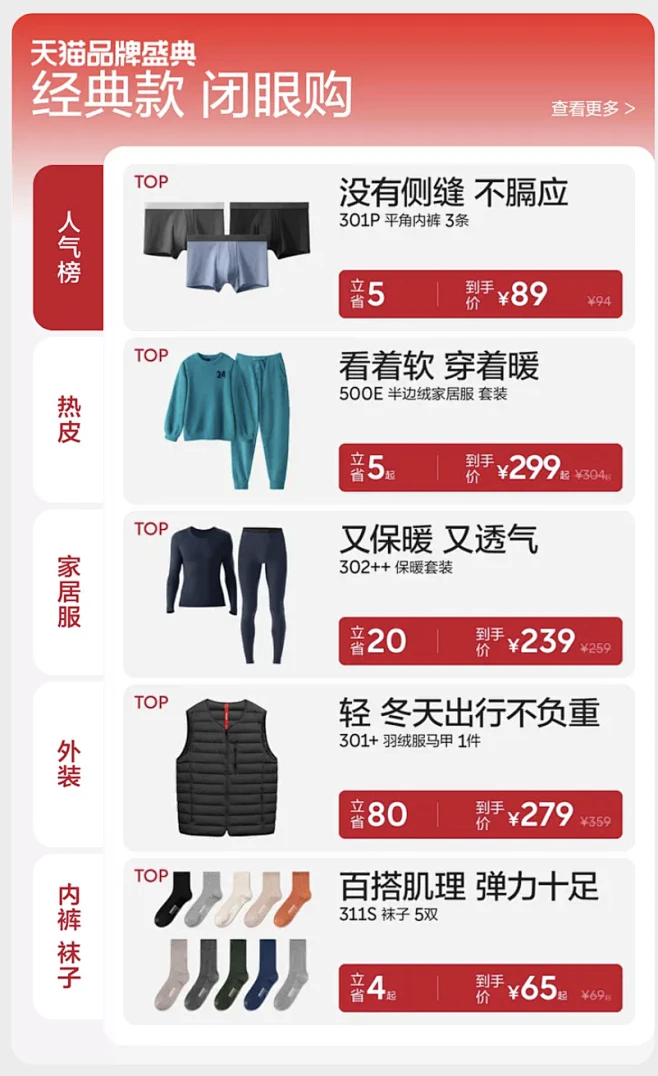Show the 内裤袜子 category
This screenshot has height=1076, width=658.
(x=68, y=936)
